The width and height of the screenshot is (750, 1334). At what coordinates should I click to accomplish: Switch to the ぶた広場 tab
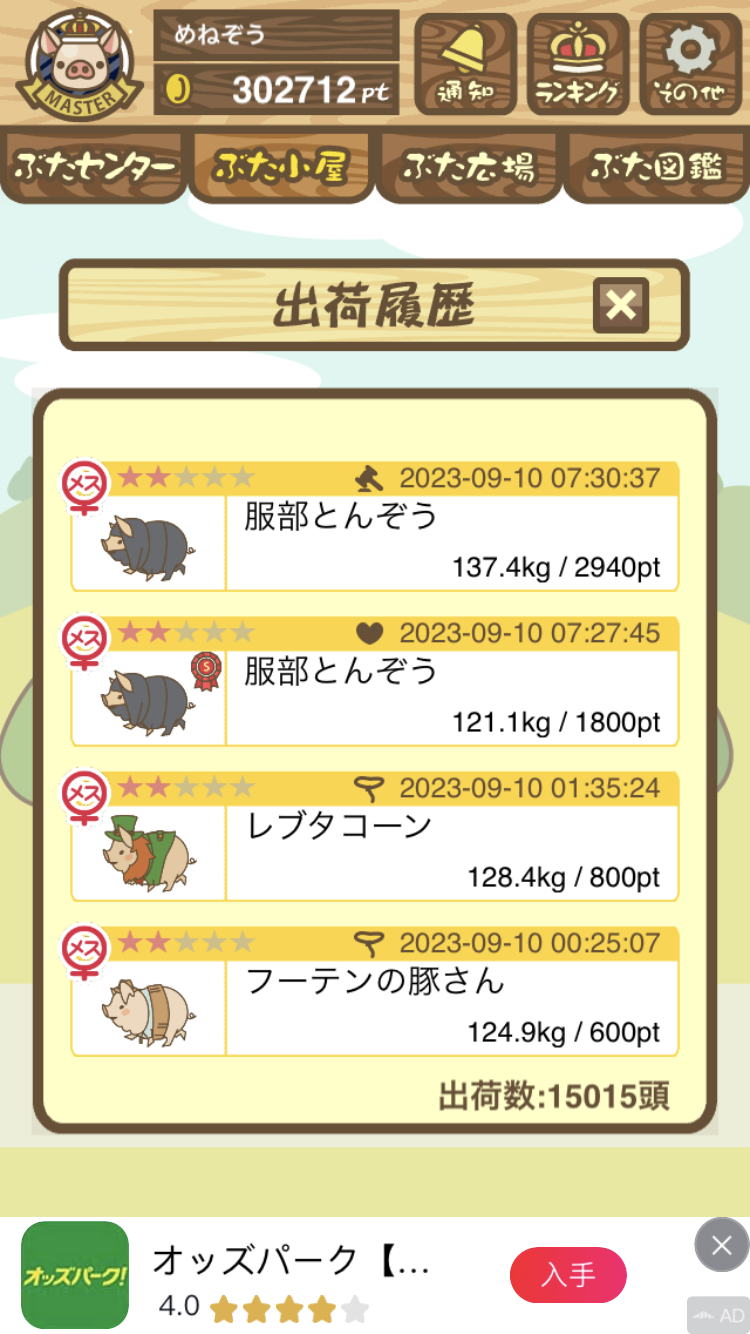pyautogui.click(x=467, y=167)
